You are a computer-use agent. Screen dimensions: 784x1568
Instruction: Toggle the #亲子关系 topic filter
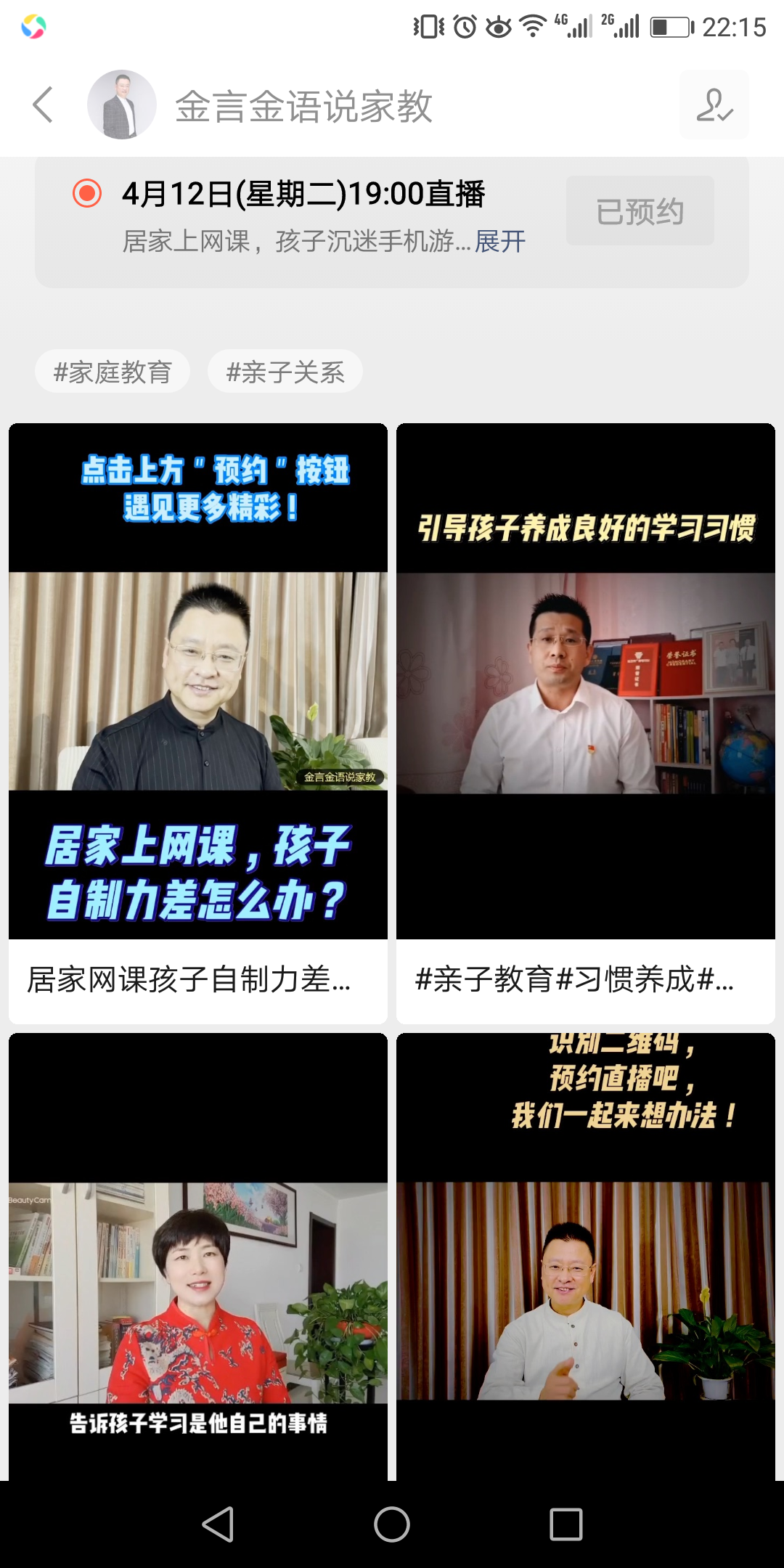pos(285,371)
